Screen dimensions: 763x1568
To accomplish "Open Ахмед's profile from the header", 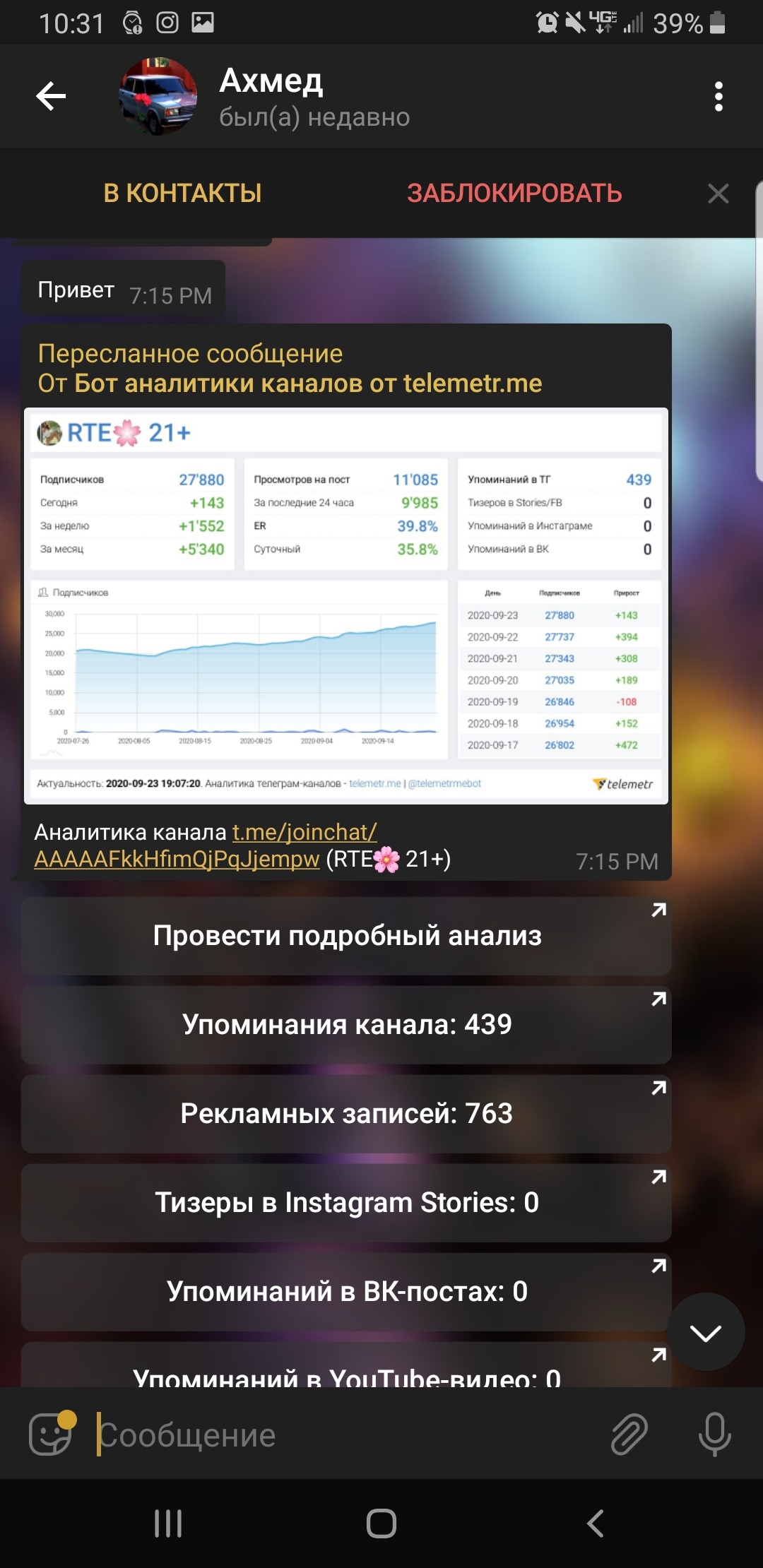I will [x=271, y=97].
